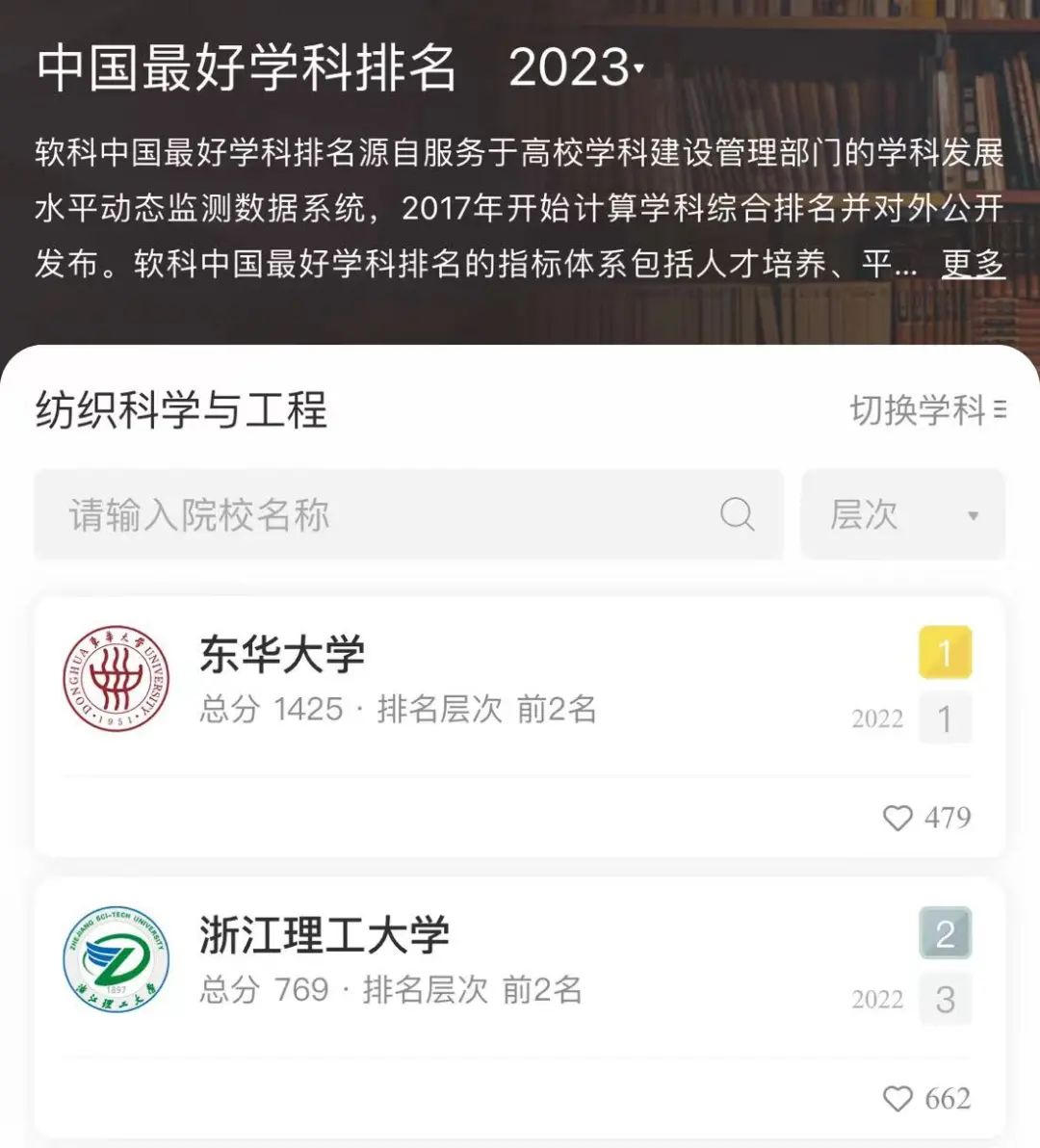Screen dimensions: 1040x1148
Task: Tap the search magnifier icon
Action: pyautogui.click(x=738, y=514)
